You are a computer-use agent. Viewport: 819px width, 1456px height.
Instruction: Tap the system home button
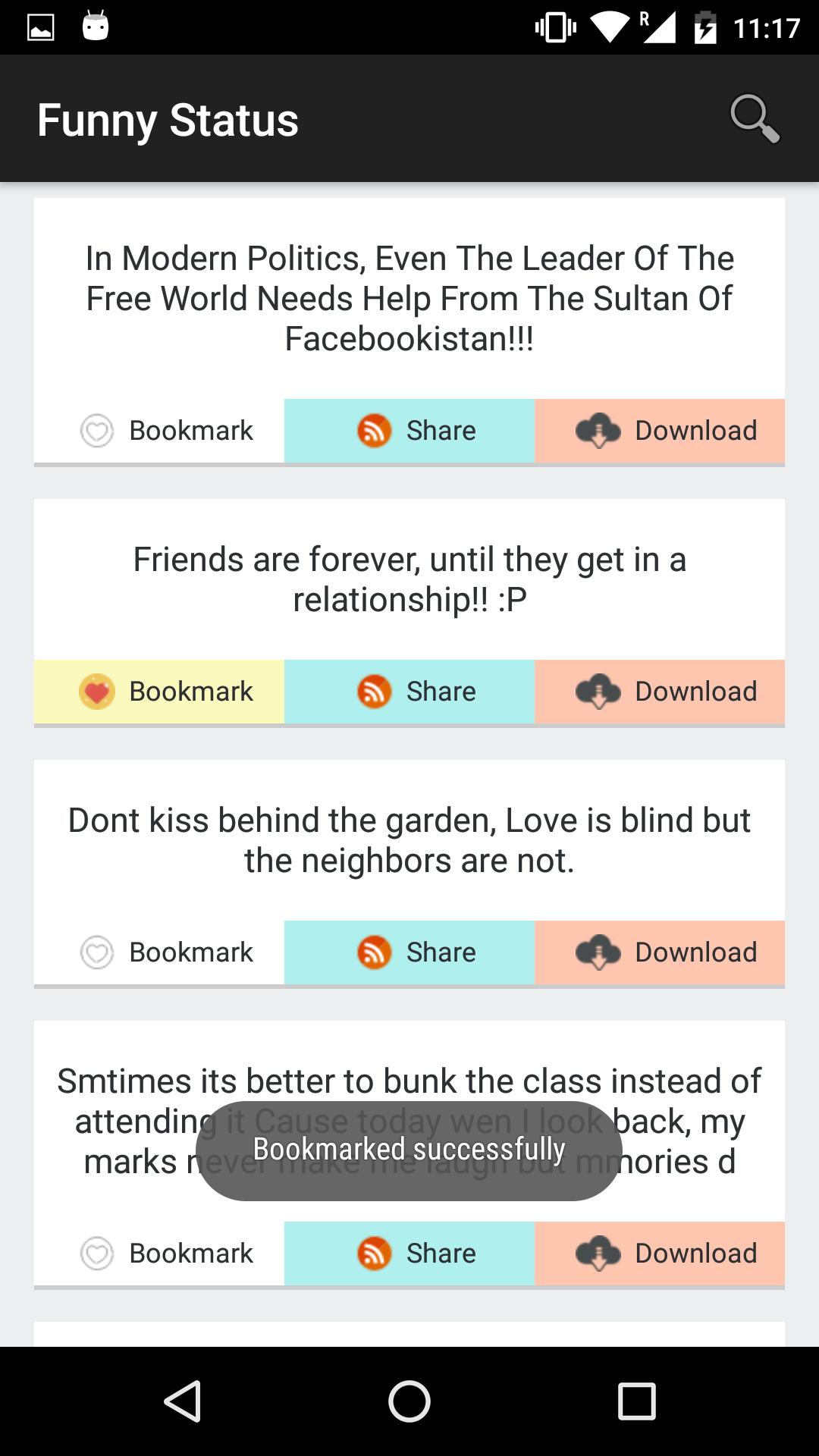409,1401
